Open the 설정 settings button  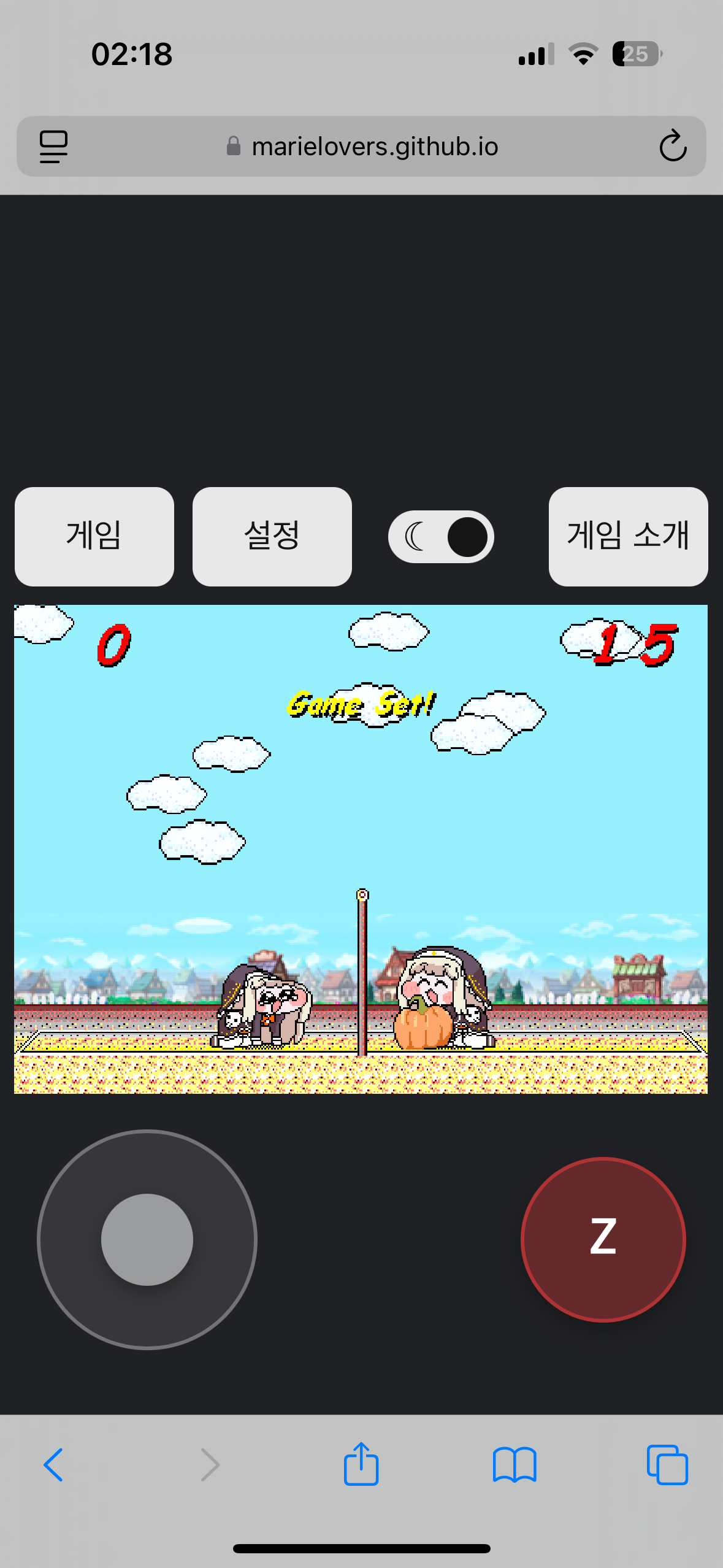(272, 536)
